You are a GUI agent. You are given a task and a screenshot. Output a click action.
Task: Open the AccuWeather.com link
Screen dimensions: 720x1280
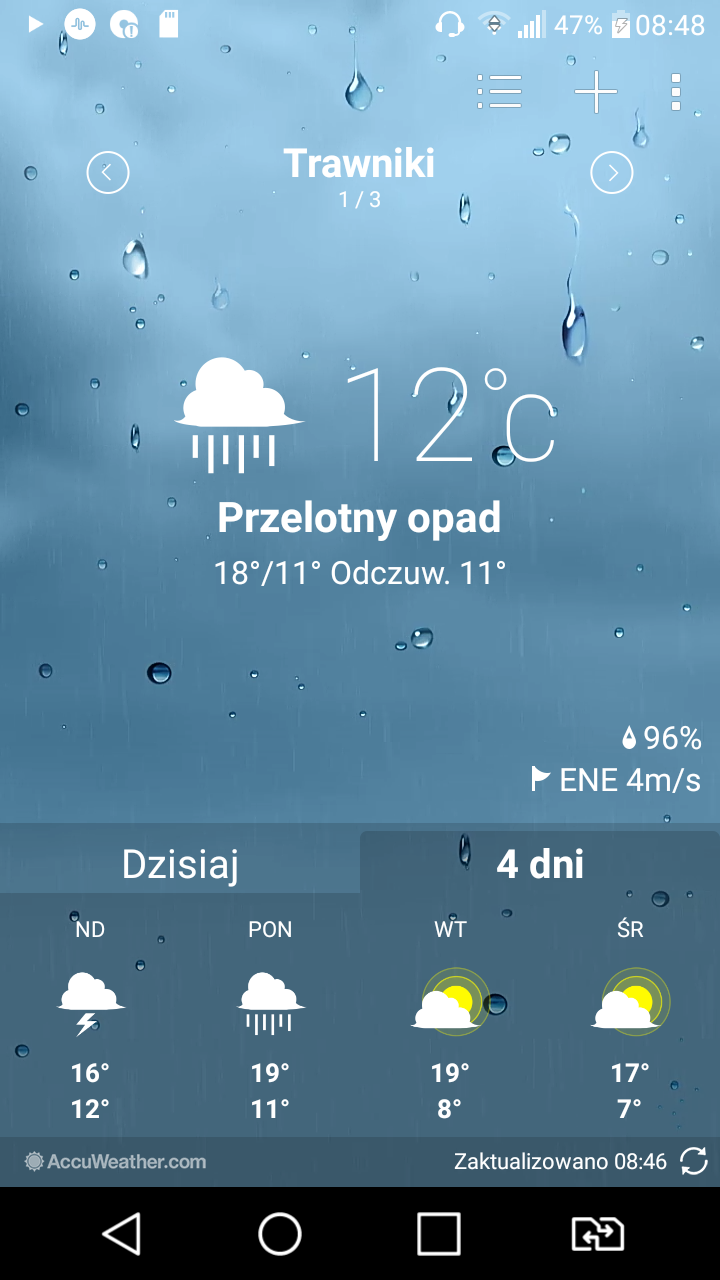116,1161
